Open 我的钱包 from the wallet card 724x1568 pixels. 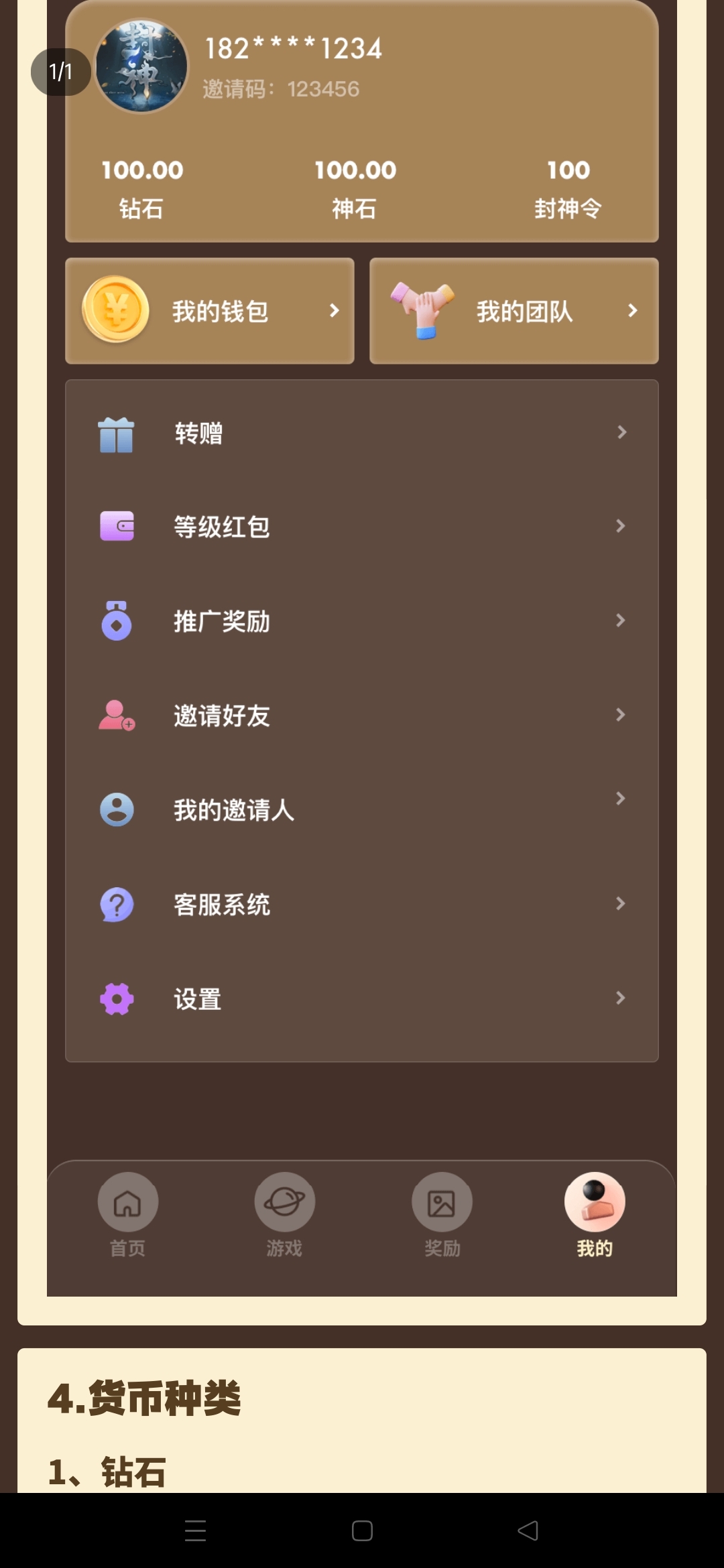(x=209, y=310)
